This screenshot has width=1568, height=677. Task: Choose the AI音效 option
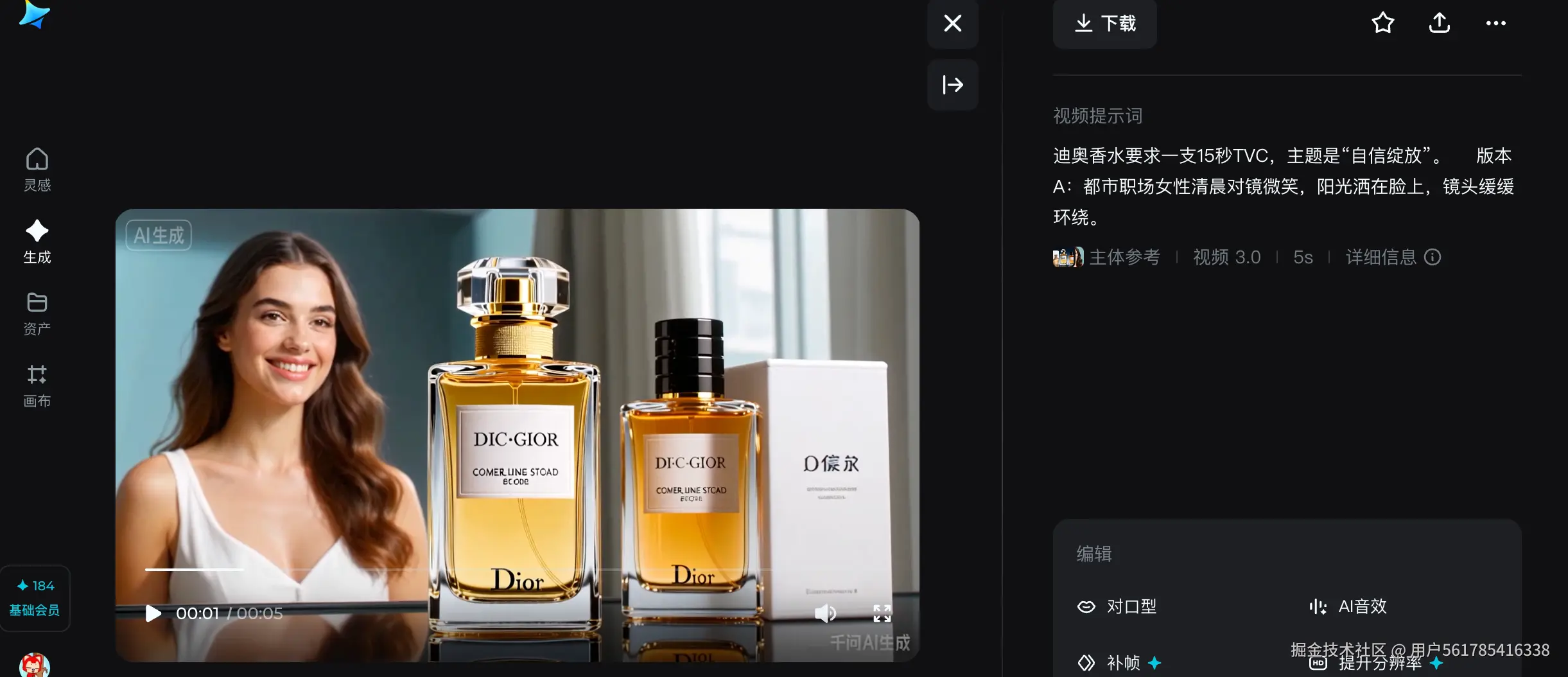click(x=1348, y=606)
